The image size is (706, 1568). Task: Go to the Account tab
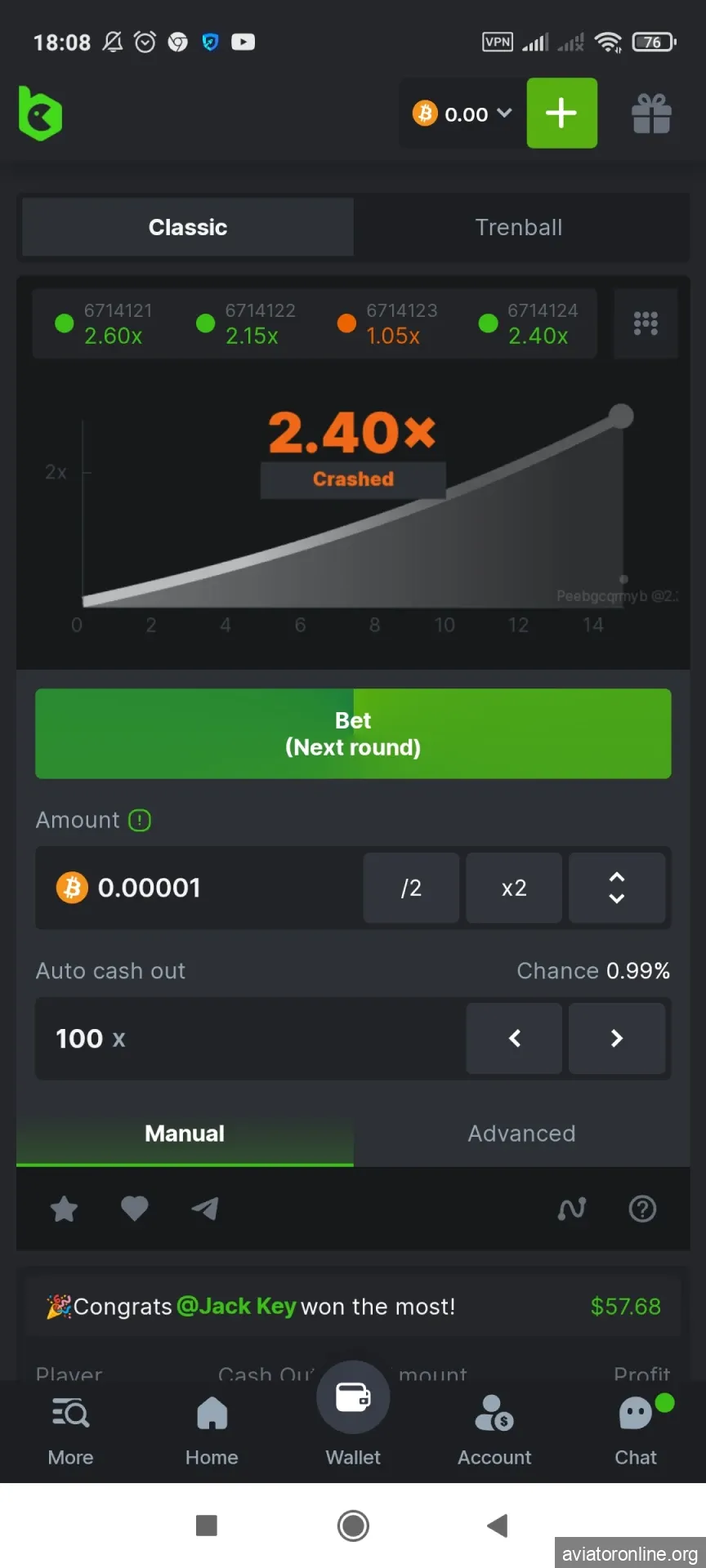tap(494, 1429)
